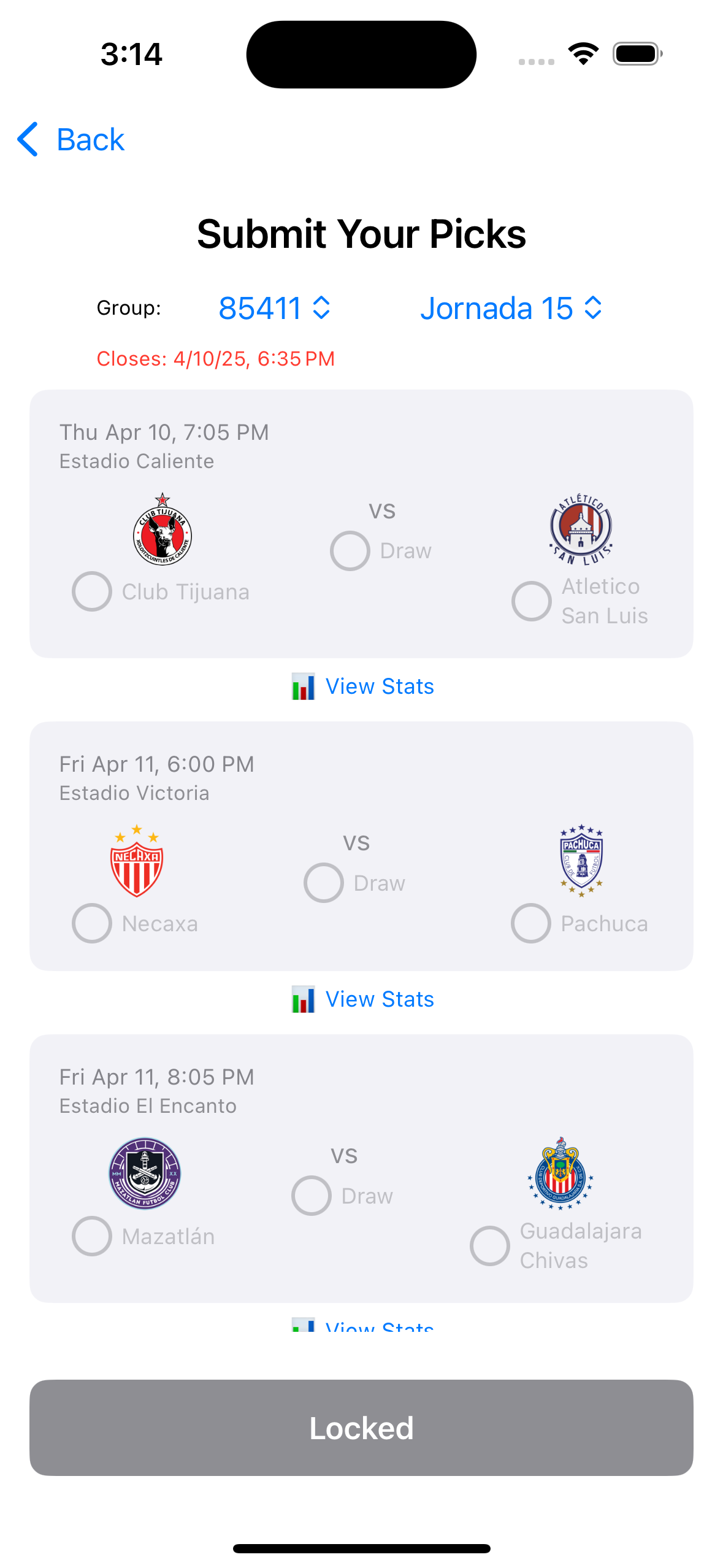Select Club Tijuana as your pick
Viewport: 723px width, 1568px height.
[x=91, y=591]
